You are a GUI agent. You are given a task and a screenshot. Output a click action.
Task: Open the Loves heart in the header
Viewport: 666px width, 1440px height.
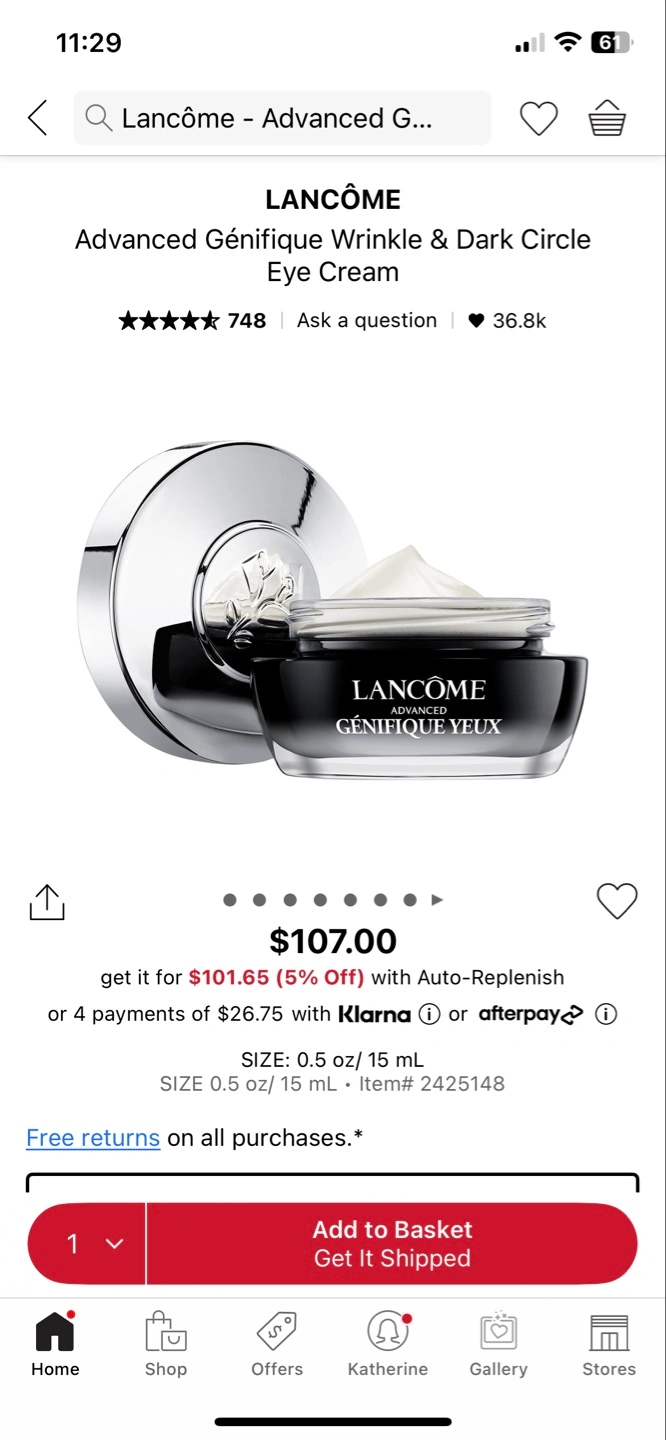539,119
